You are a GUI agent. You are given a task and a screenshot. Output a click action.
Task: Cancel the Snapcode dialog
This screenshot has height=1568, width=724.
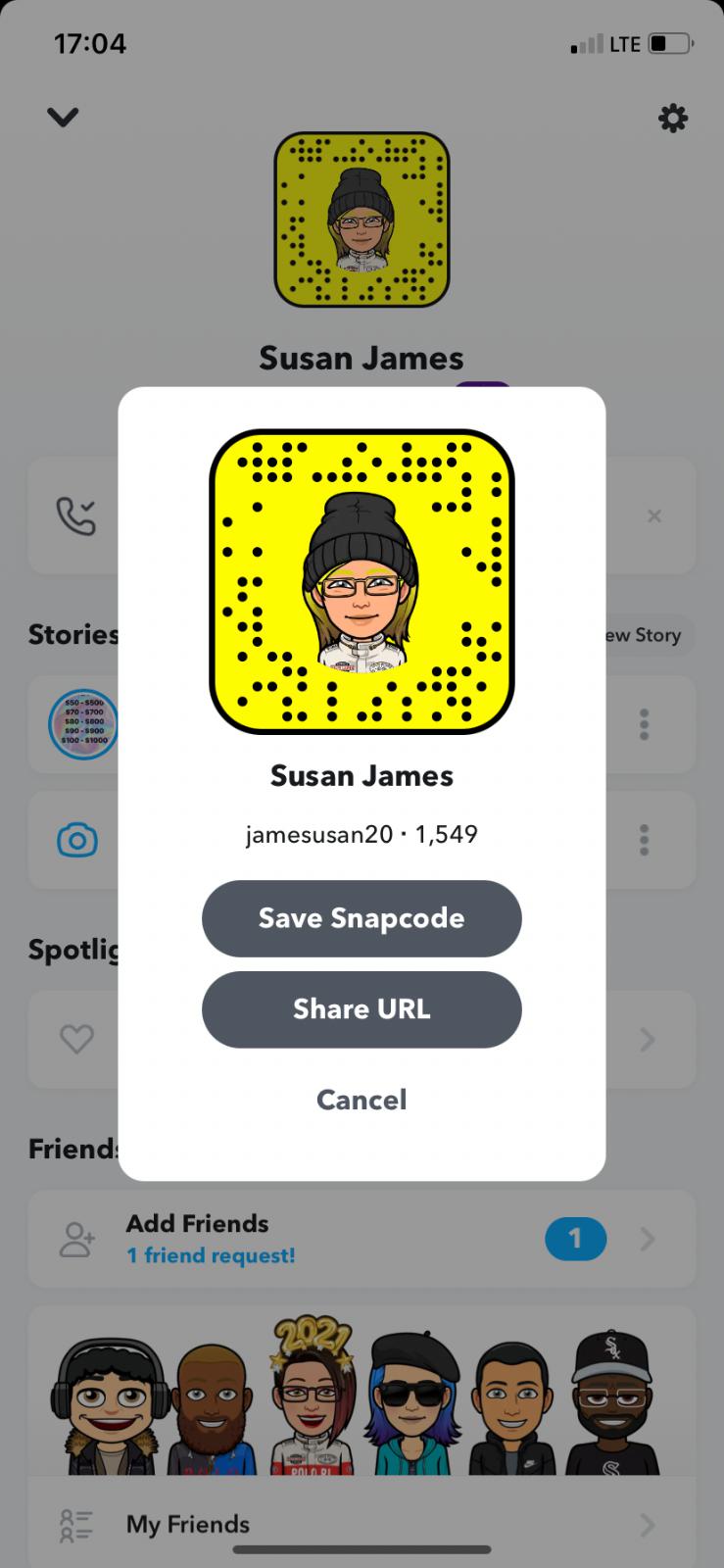(x=362, y=1100)
